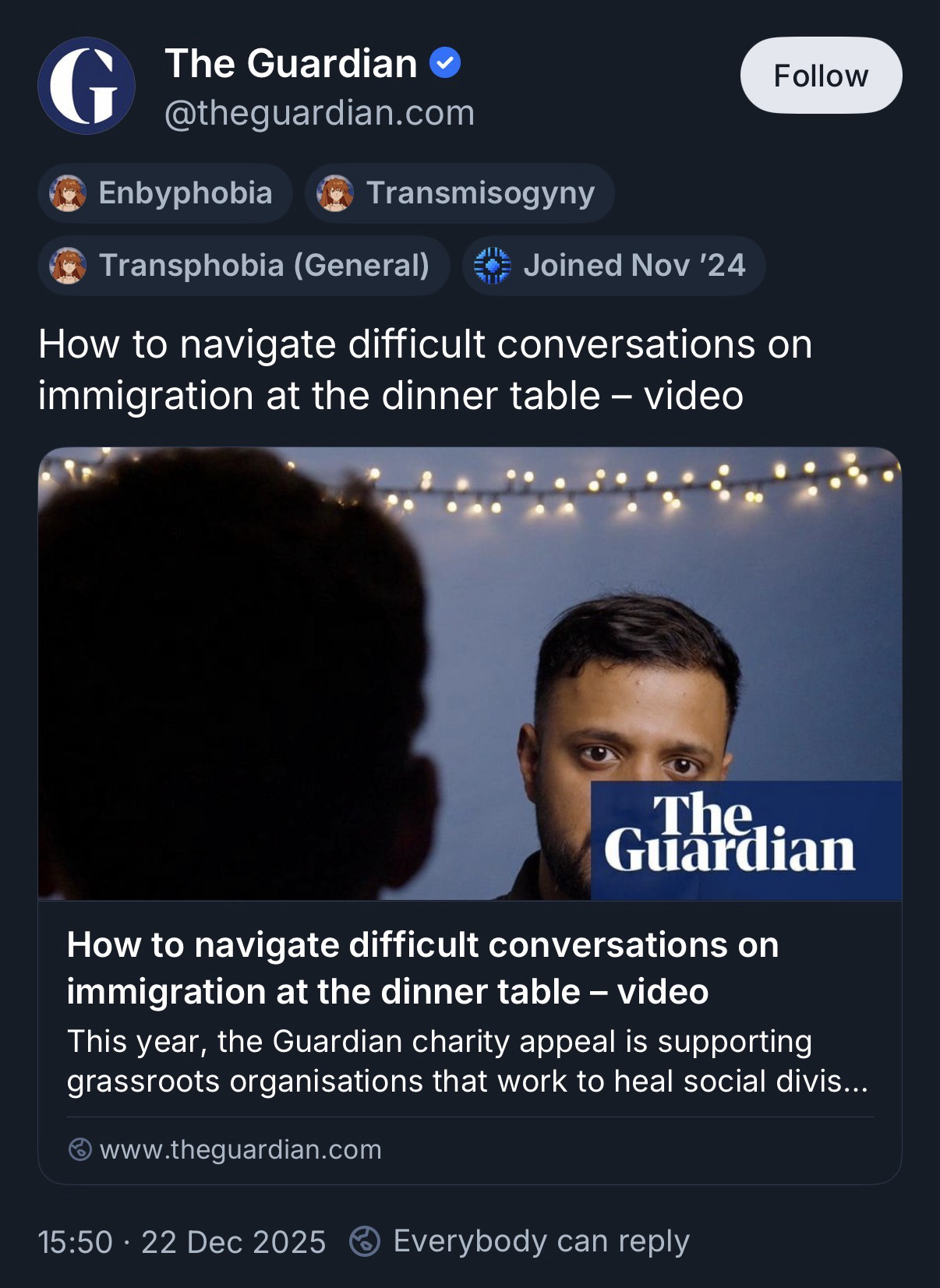940x1288 pixels.
Task: Open the Transphobia (General) label
Action: click(x=243, y=266)
